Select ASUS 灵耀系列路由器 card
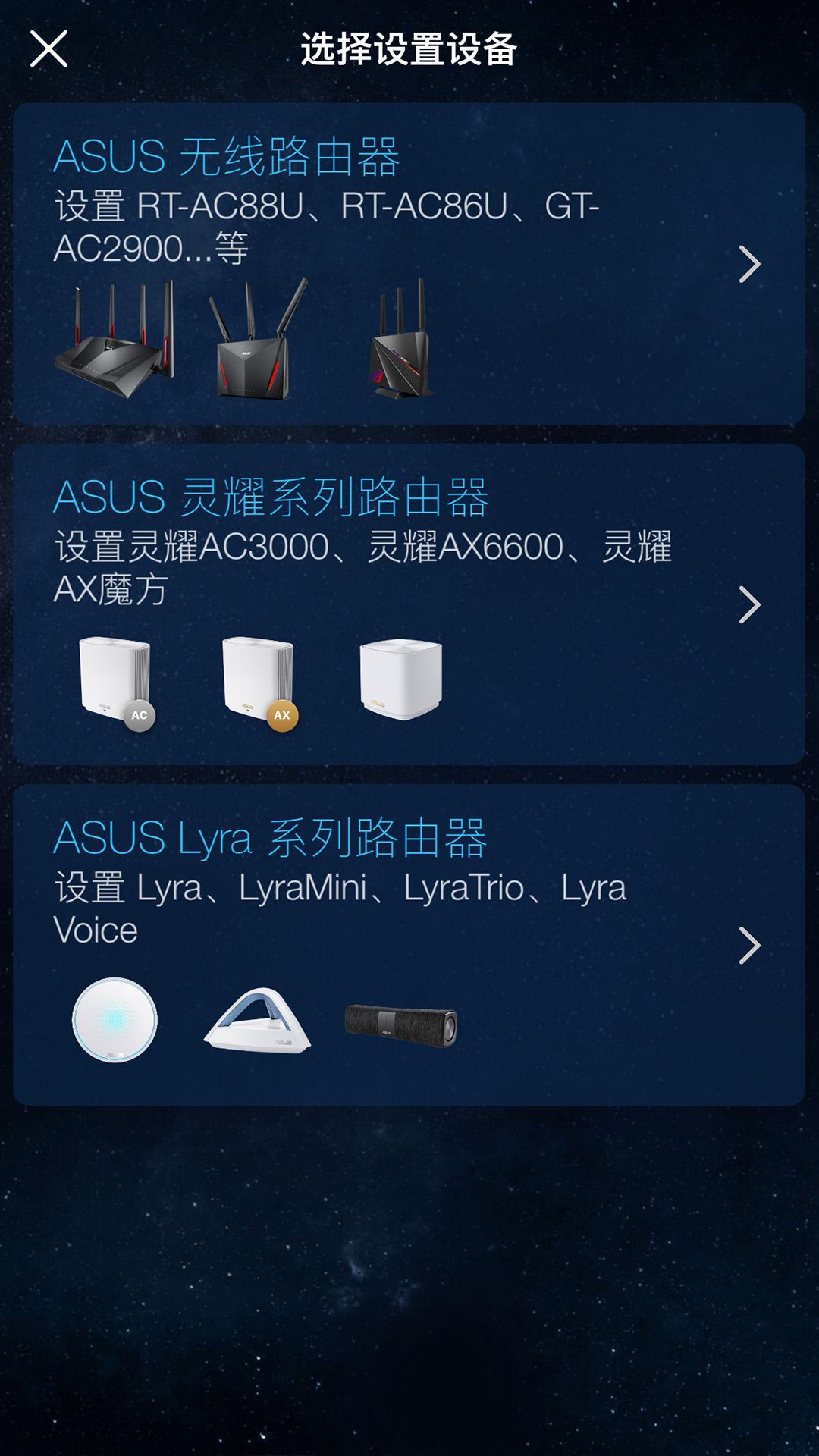 click(x=408, y=604)
